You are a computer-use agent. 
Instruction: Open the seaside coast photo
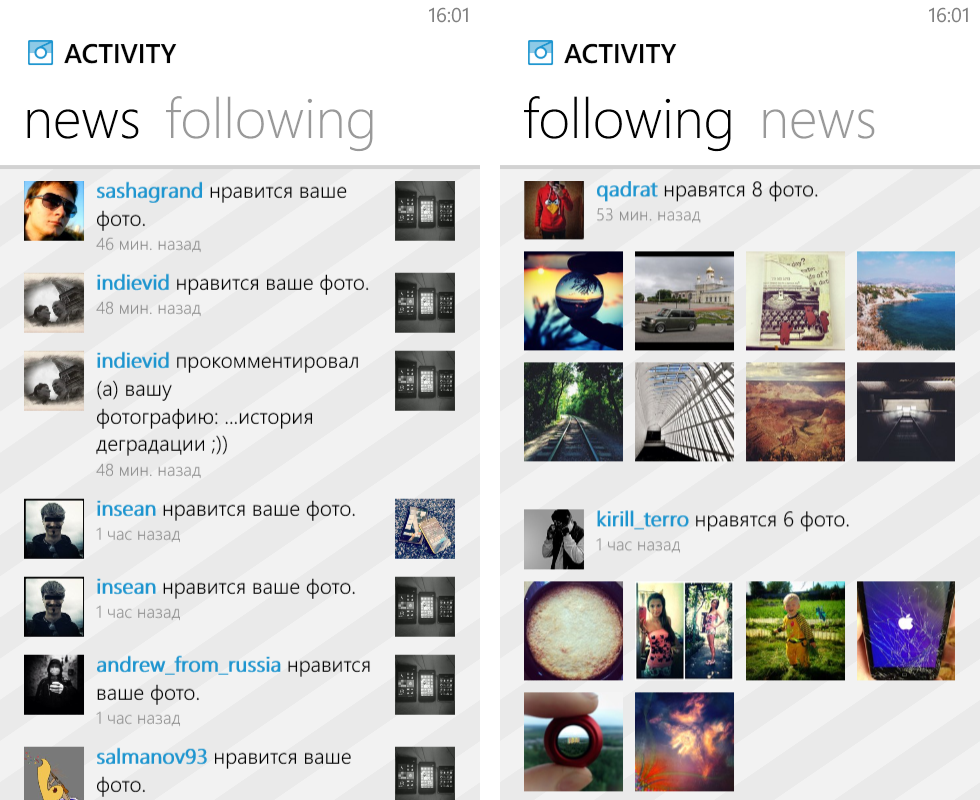coord(906,301)
